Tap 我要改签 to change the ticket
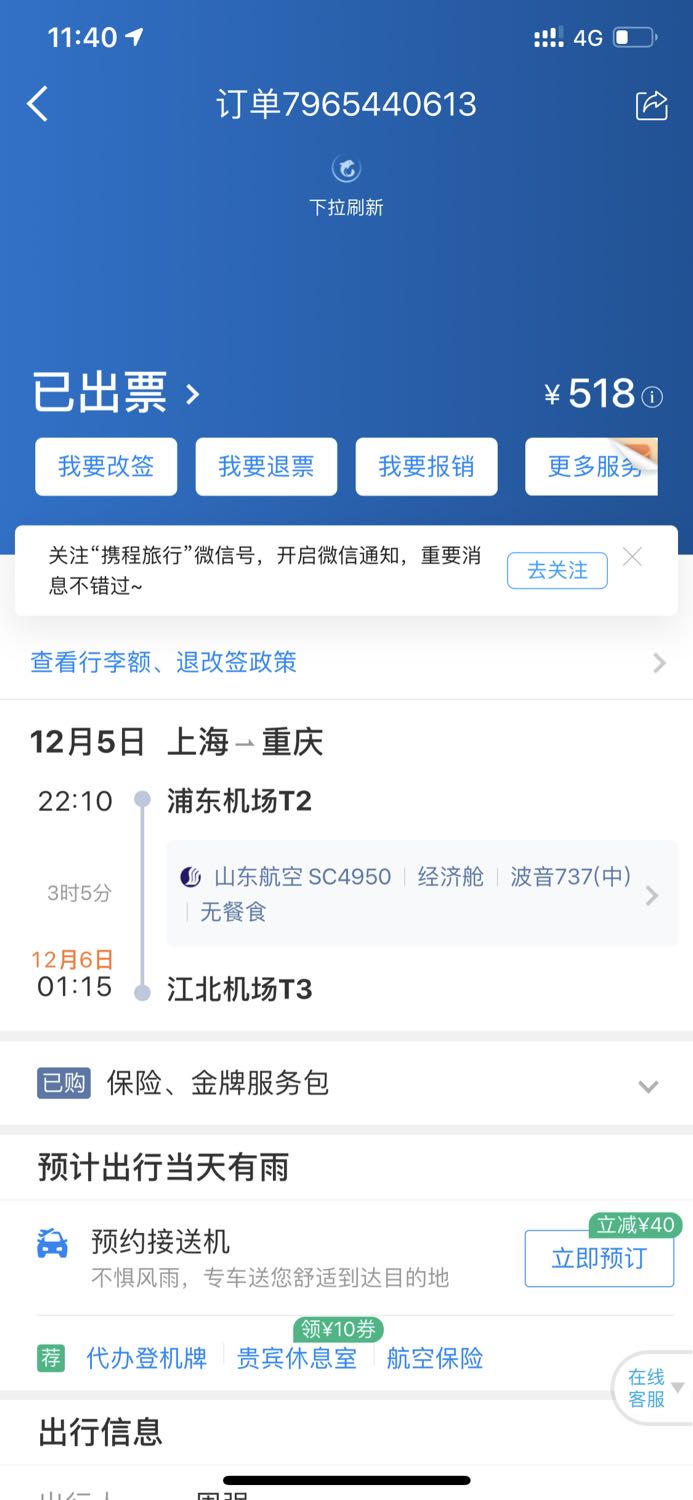Viewport: 693px width, 1500px height. tap(106, 467)
